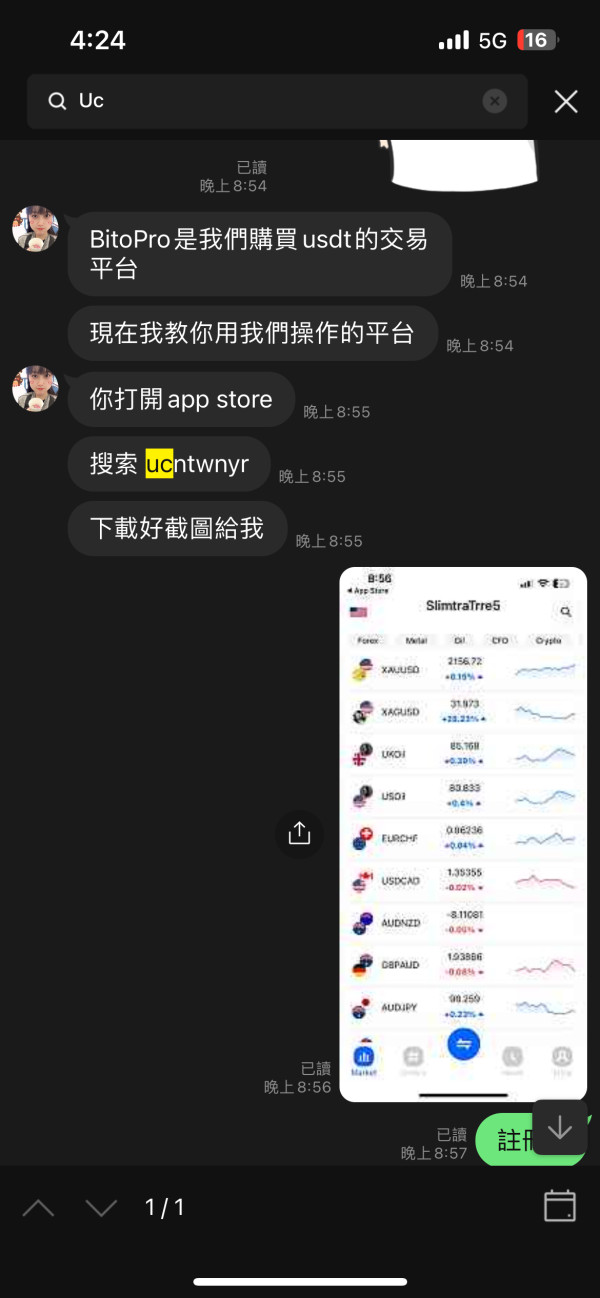Open the sent trading app screenshot
The image size is (600, 1298).
tap(463, 834)
